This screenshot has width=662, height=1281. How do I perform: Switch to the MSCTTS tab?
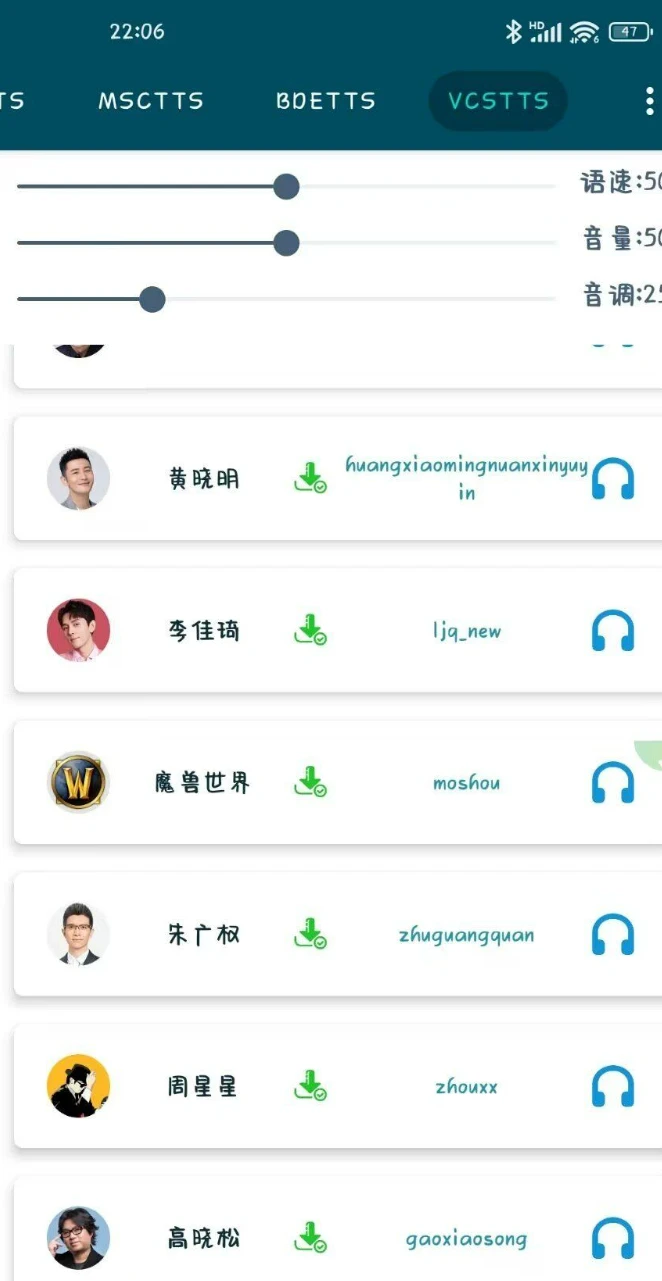[x=151, y=101]
